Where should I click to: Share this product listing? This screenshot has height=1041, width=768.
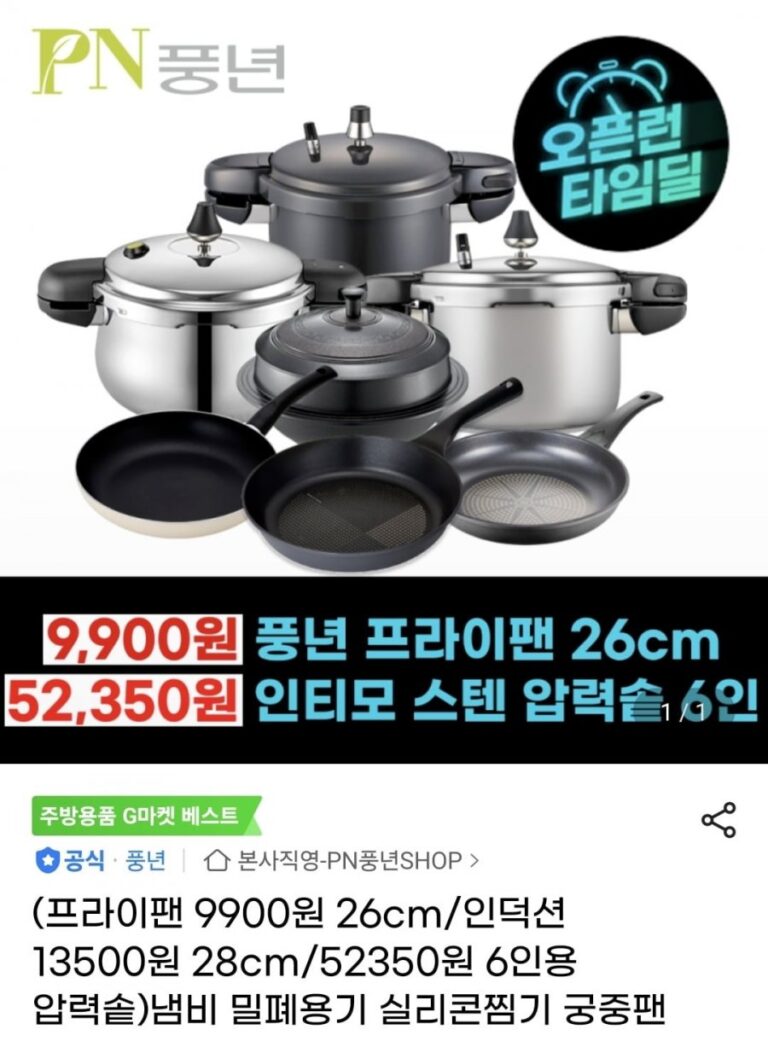pyautogui.click(x=718, y=820)
